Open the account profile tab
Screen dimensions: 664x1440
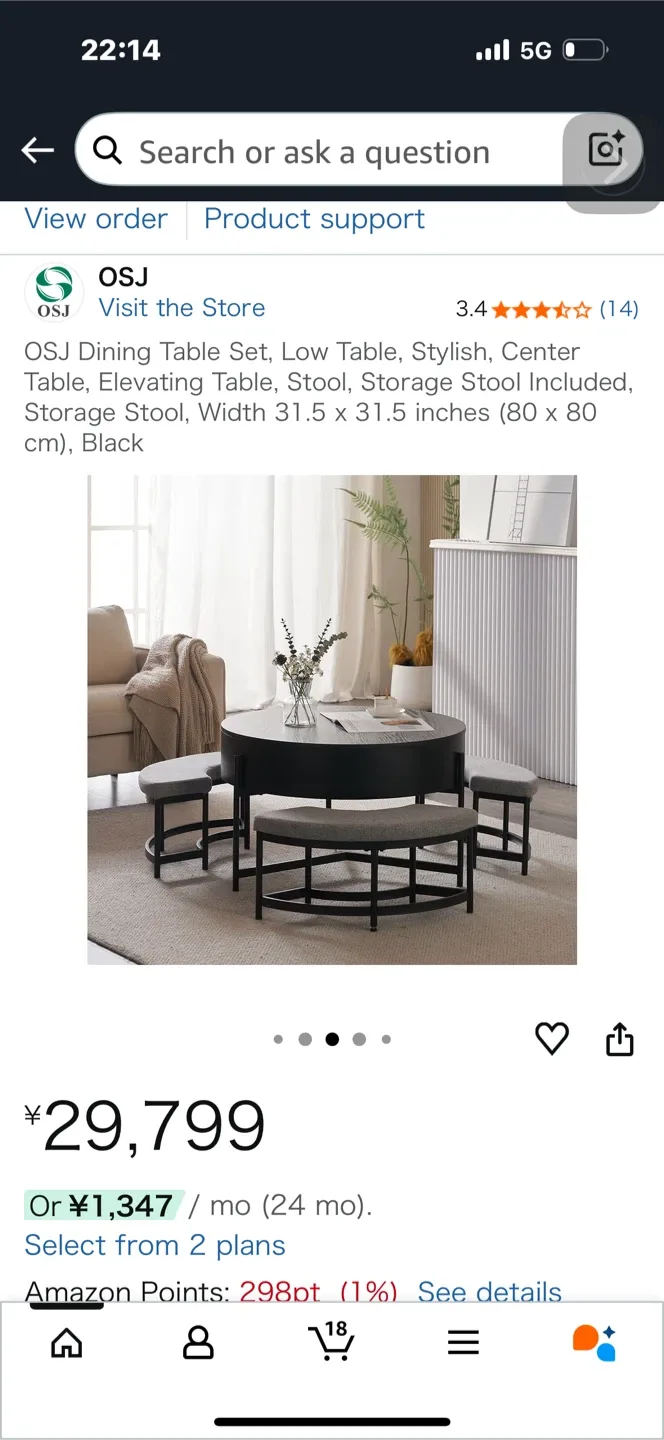tap(198, 1342)
